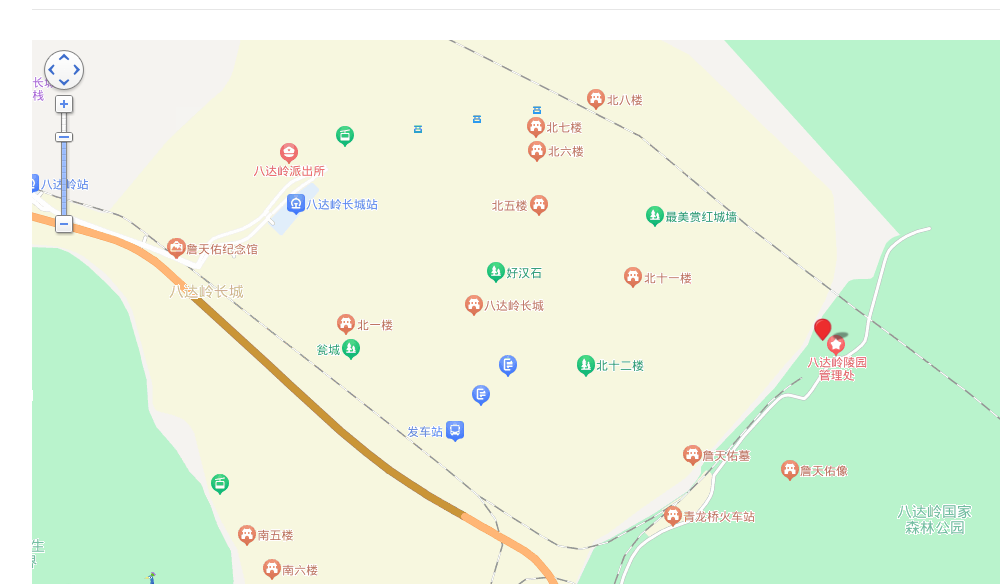Screen dimensions: 1000x584
Task: Select the red pin at 八达岭陵园管理处
Action: point(823,329)
